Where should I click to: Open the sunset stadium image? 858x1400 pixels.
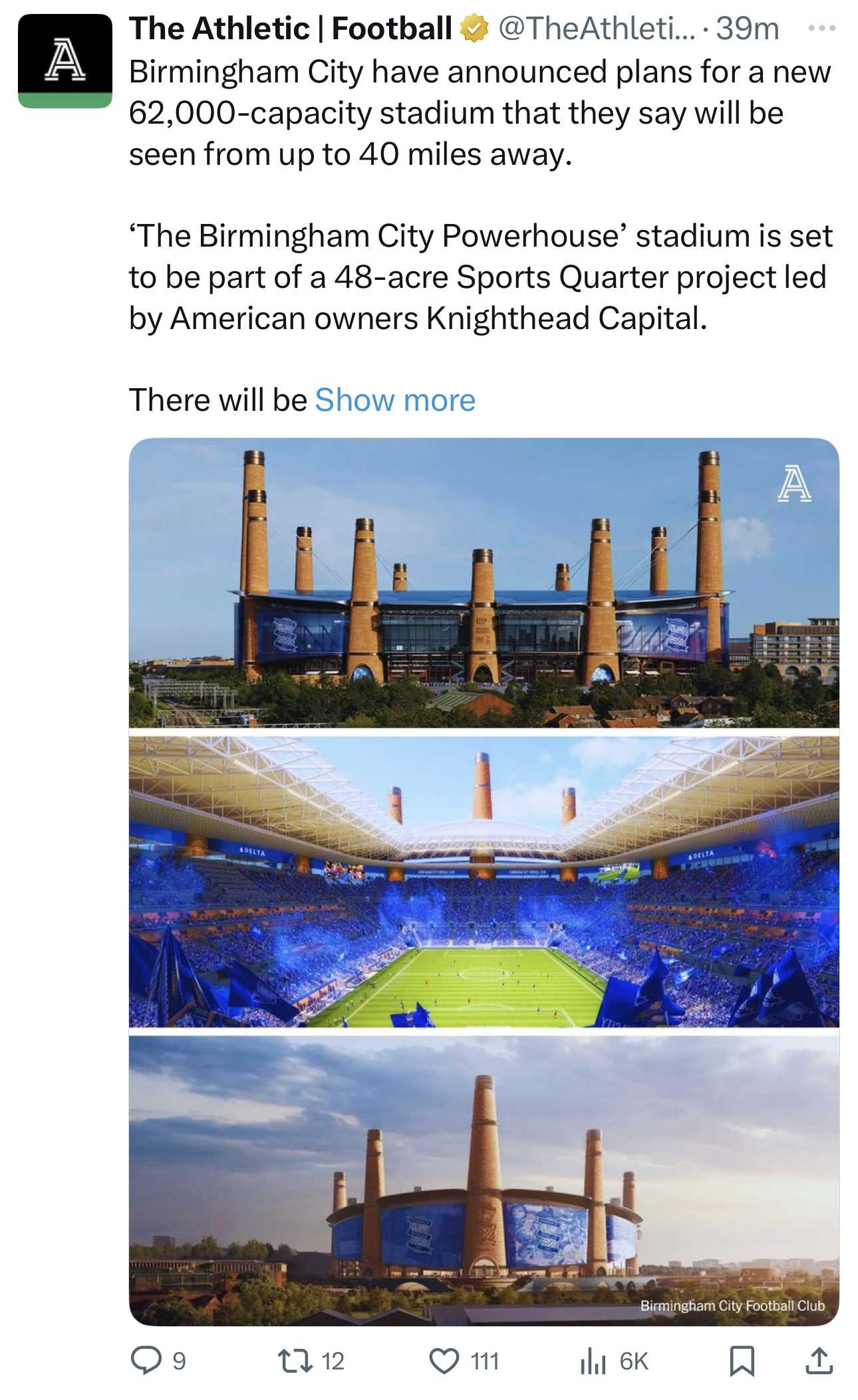(x=484, y=1181)
